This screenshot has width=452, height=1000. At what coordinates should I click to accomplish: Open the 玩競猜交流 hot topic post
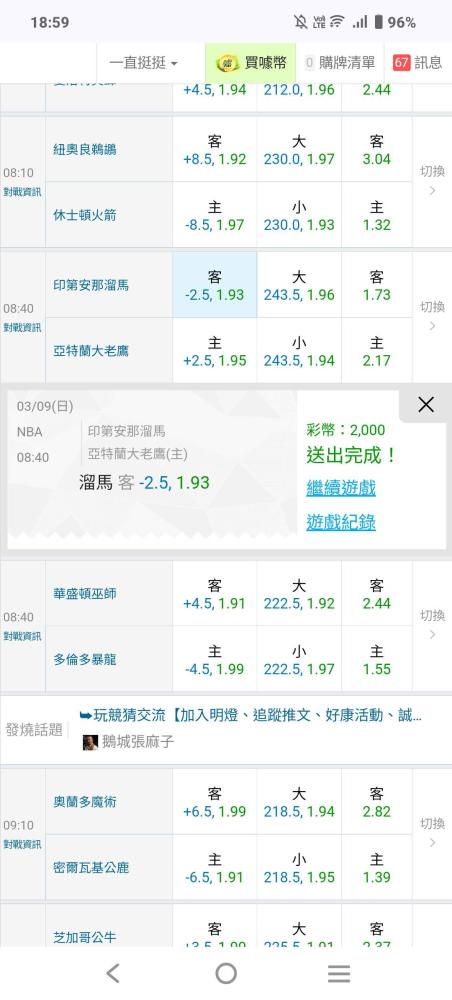point(251,715)
